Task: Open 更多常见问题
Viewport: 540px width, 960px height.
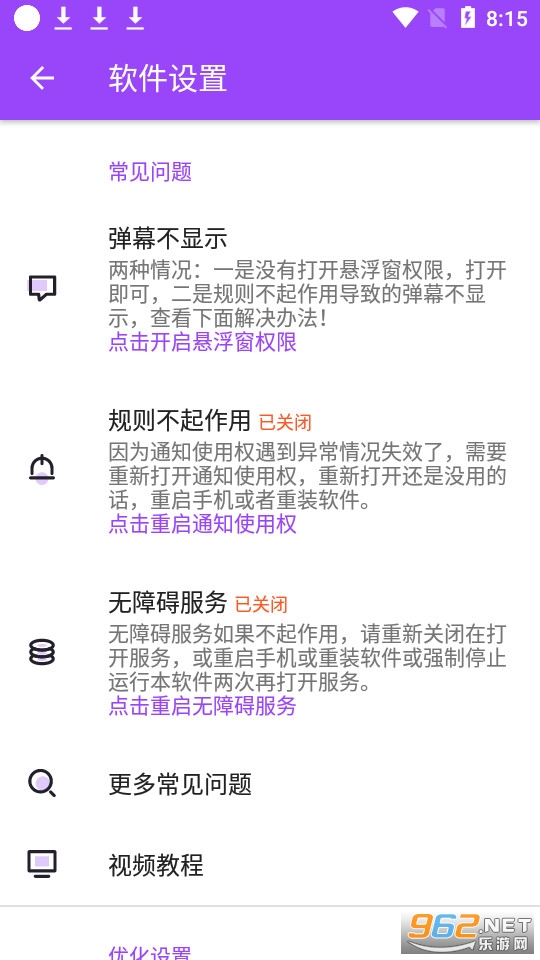Action: [x=270, y=784]
